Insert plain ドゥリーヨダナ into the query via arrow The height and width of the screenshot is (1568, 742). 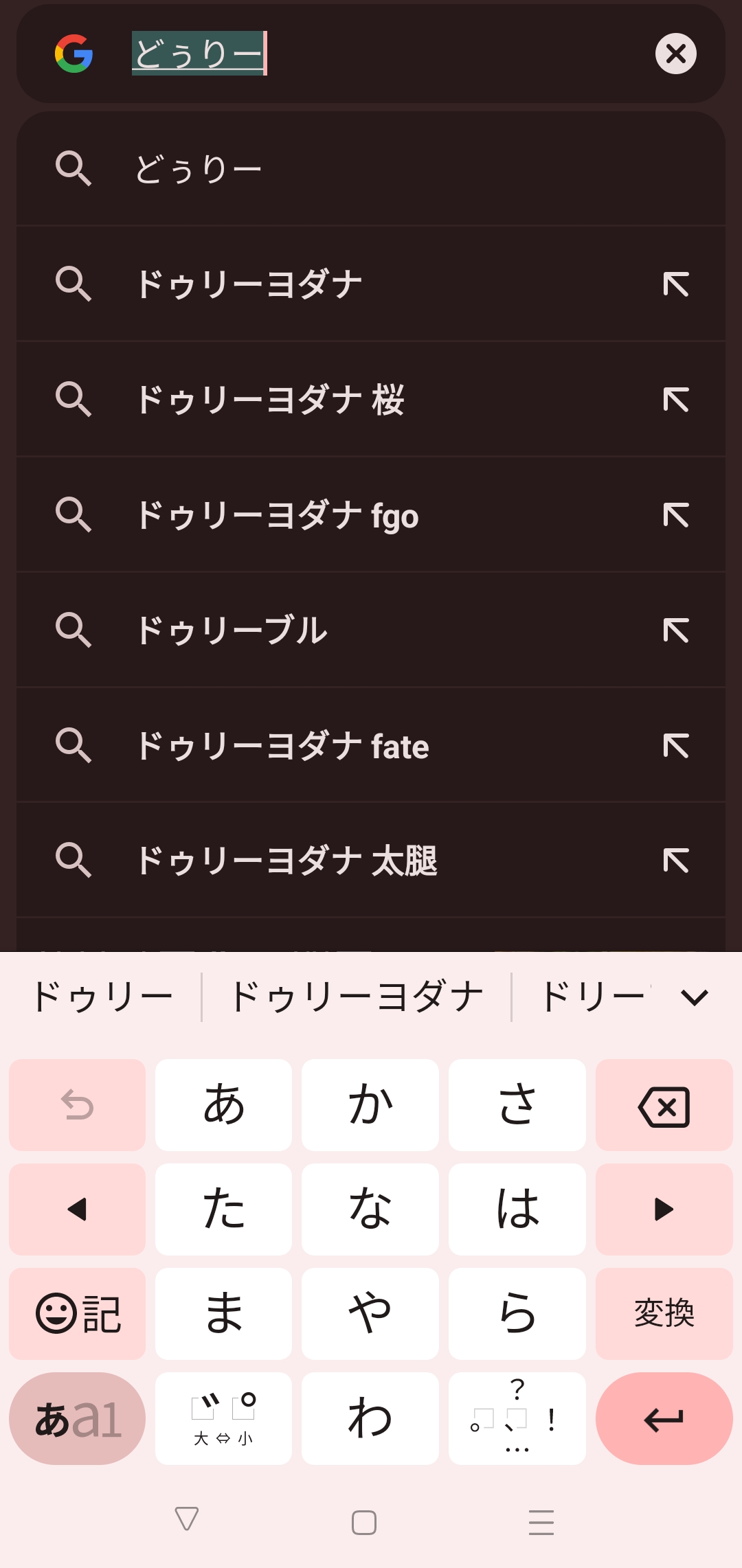676,284
